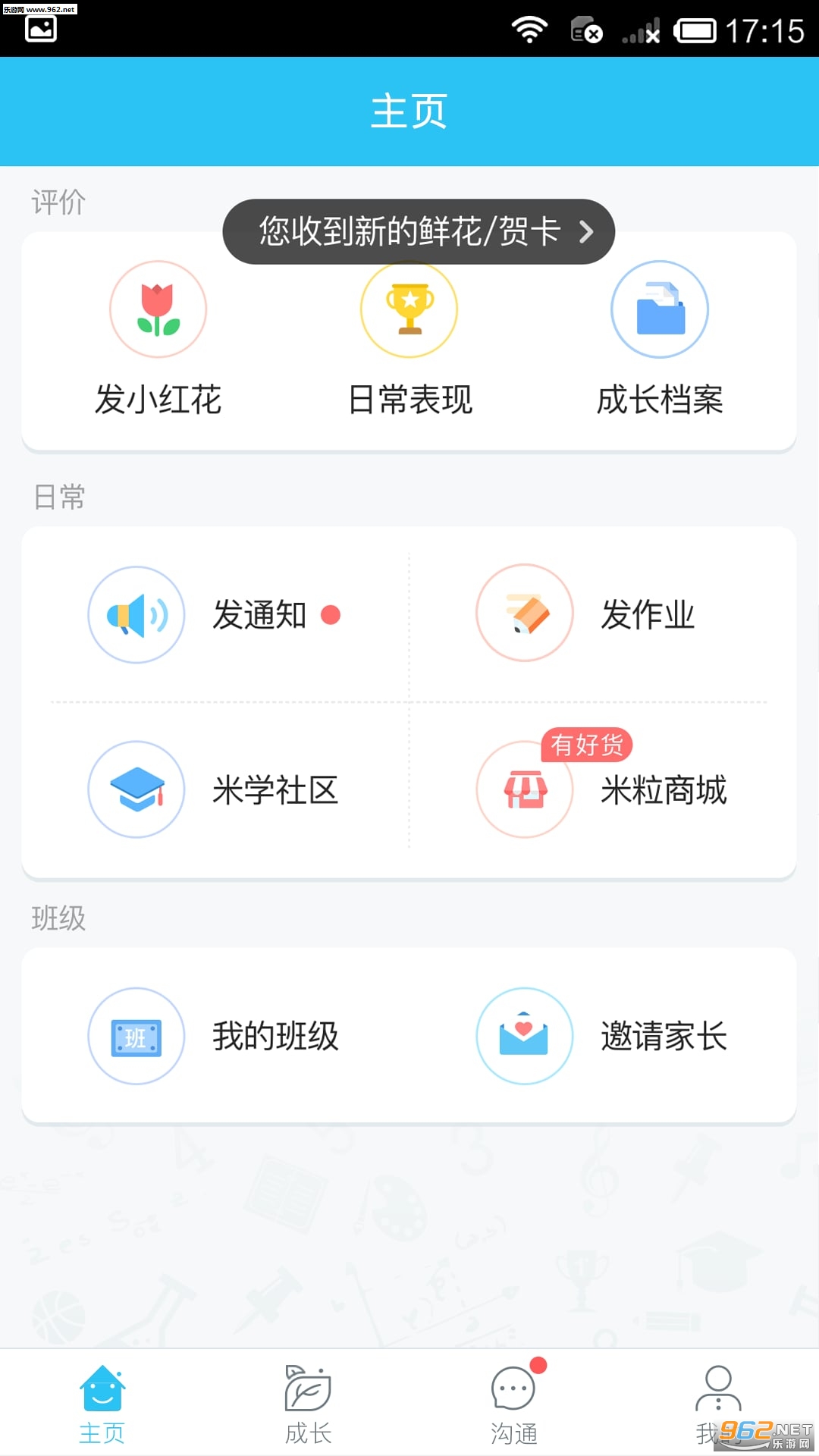The image size is (819, 1456).
Task: Switch to the 我 profile tab
Action: (717, 1404)
